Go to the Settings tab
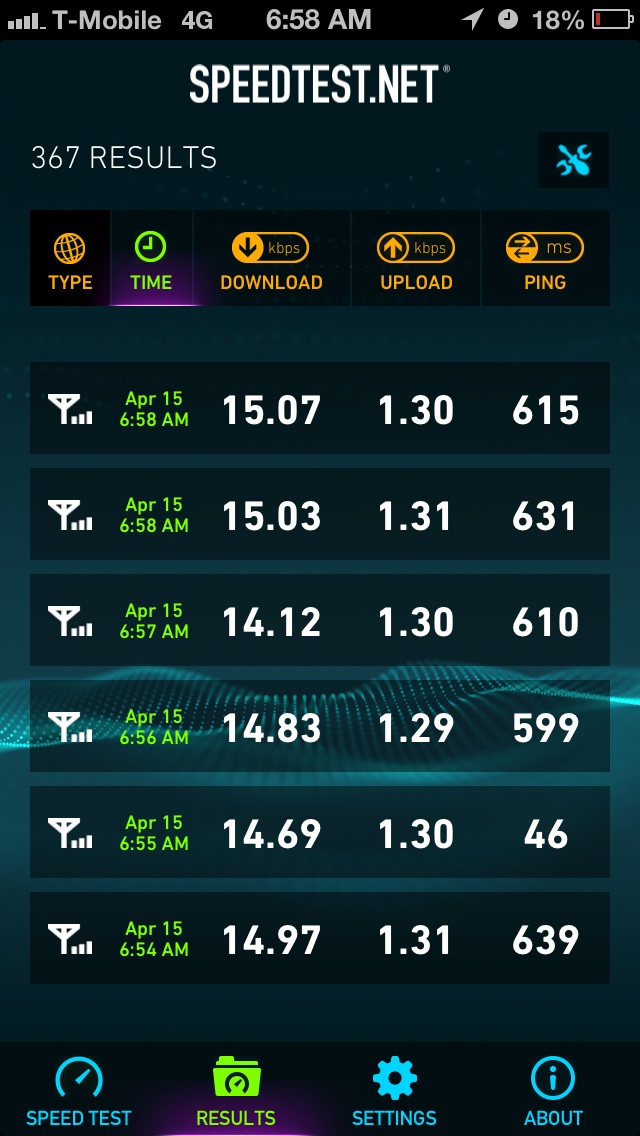Screen dimensions: 640x1136 [x=394, y=1090]
